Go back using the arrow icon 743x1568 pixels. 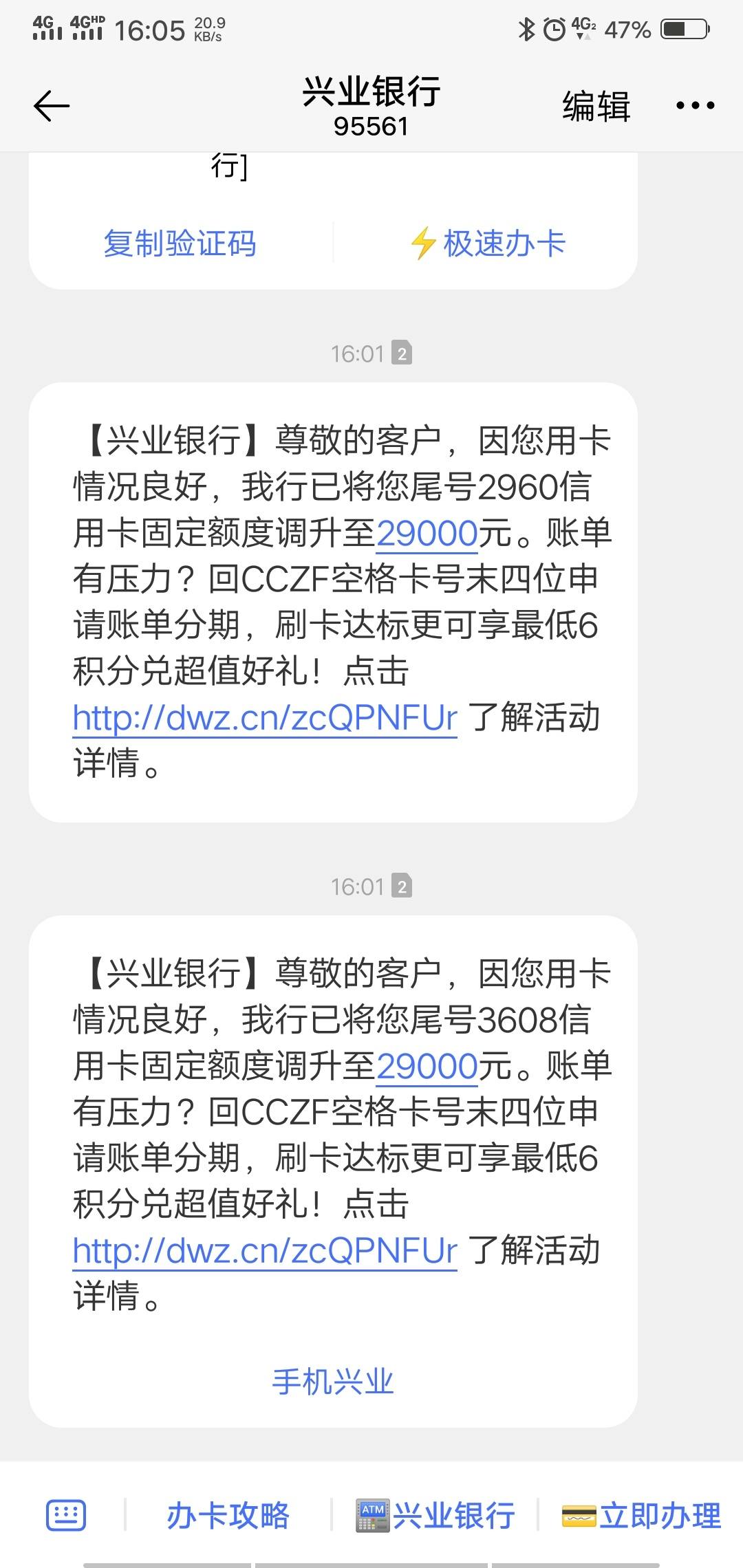(x=52, y=106)
